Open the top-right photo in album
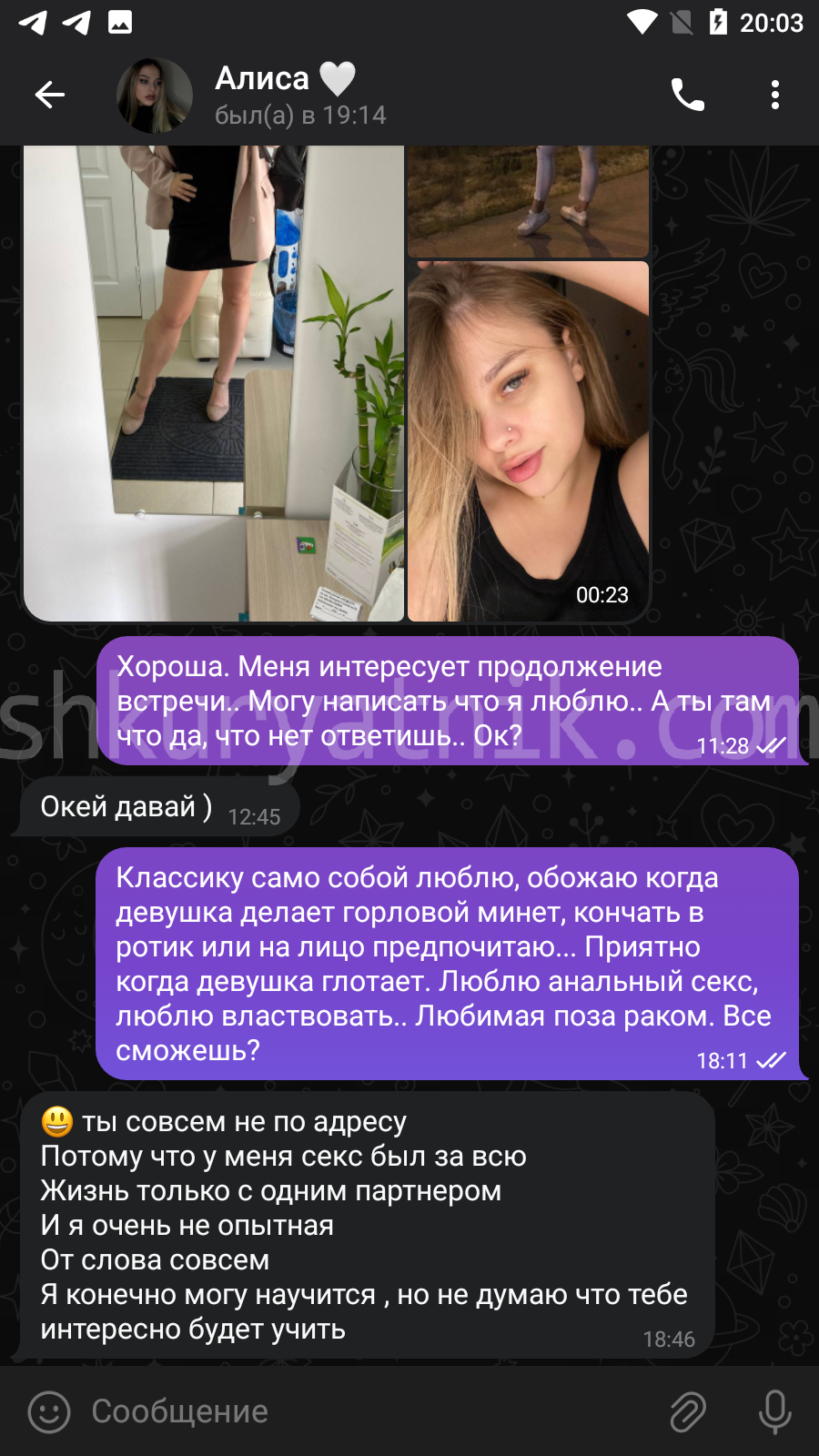Image resolution: width=819 pixels, height=1456 pixels. click(x=529, y=201)
